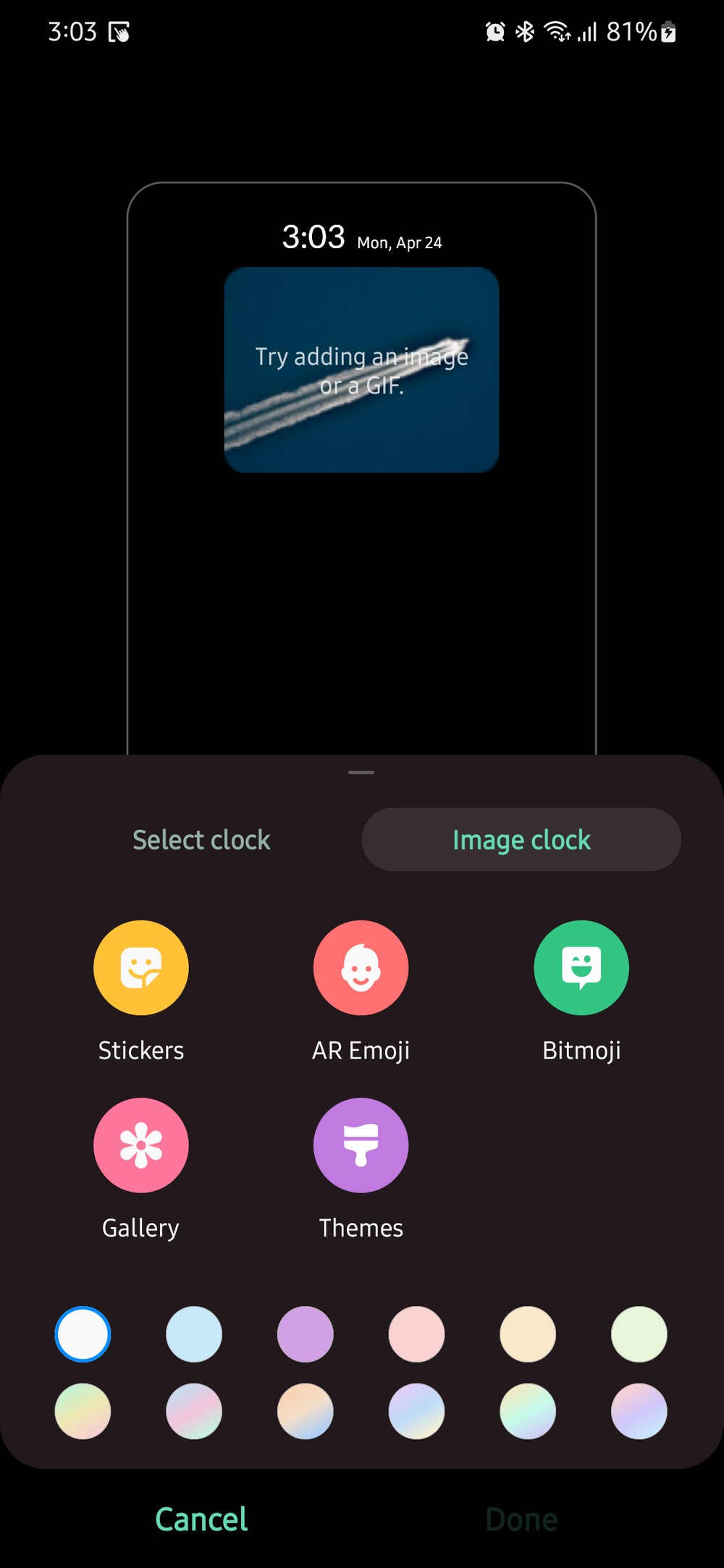Switch to the Select clock tab
Image resolution: width=724 pixels, height=1568 pixels.
point(201,840)
